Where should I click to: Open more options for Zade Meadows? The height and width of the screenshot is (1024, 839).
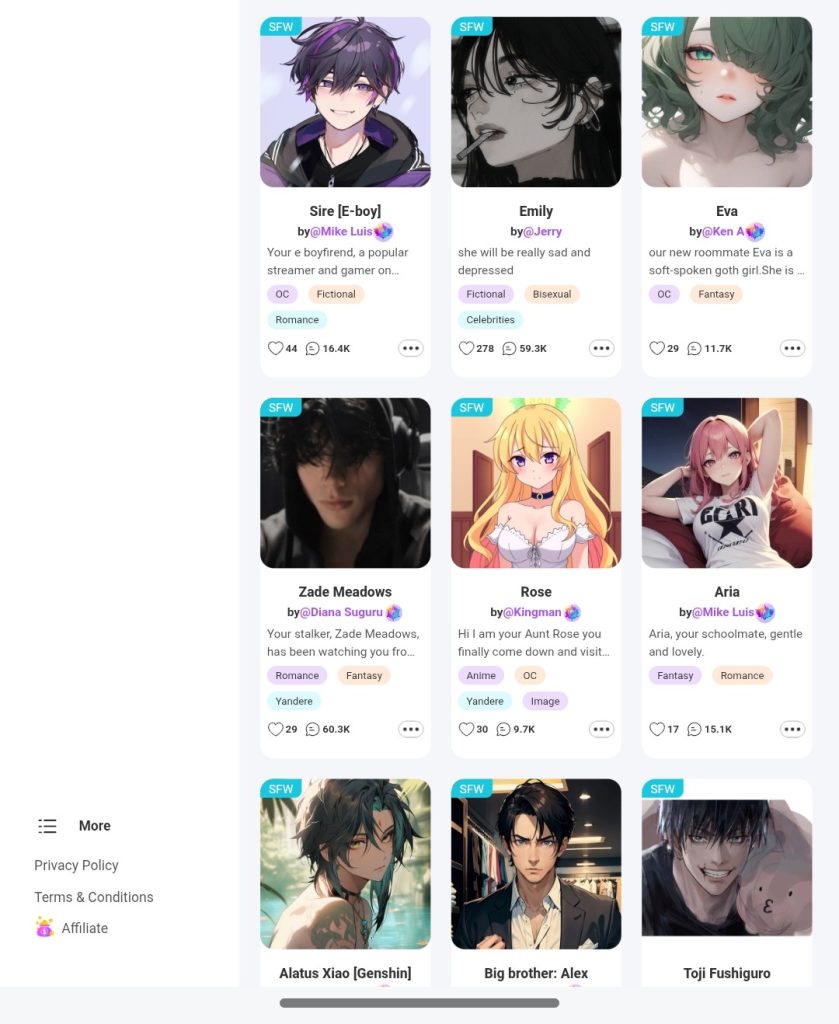[411, 729]
